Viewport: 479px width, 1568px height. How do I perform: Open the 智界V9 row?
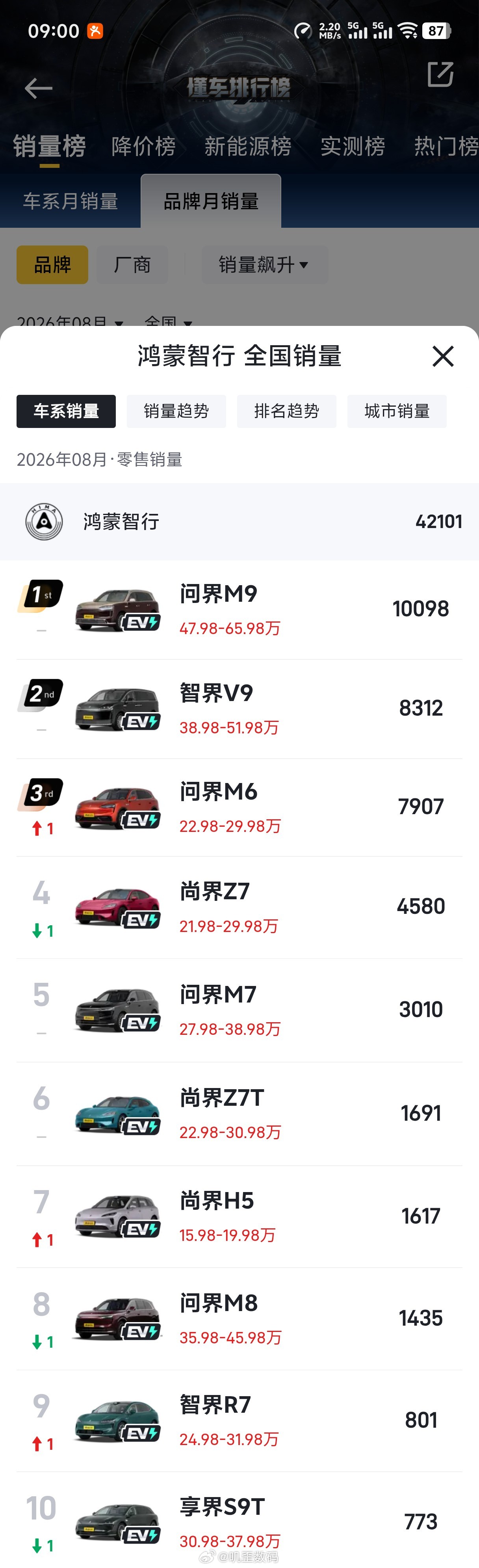coord(239,709)
